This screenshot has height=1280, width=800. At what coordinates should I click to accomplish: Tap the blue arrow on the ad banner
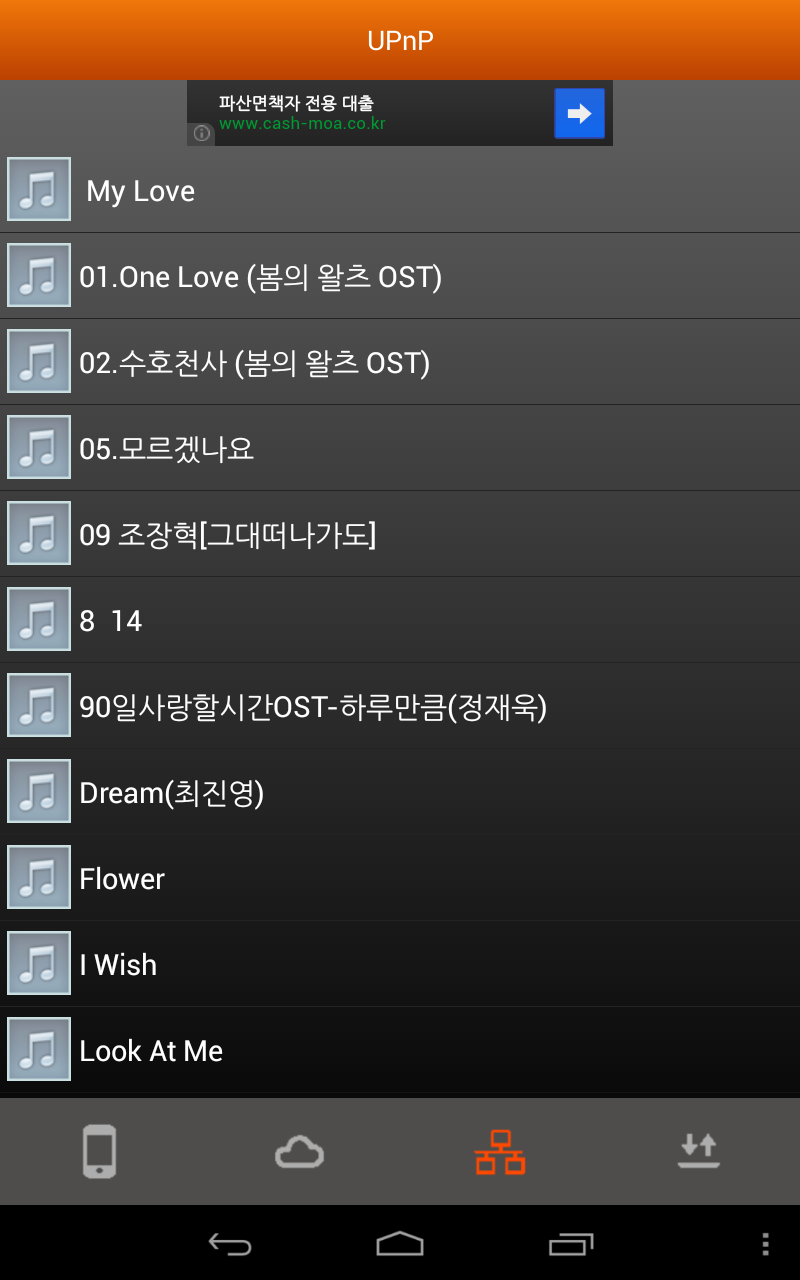[580, 113]
